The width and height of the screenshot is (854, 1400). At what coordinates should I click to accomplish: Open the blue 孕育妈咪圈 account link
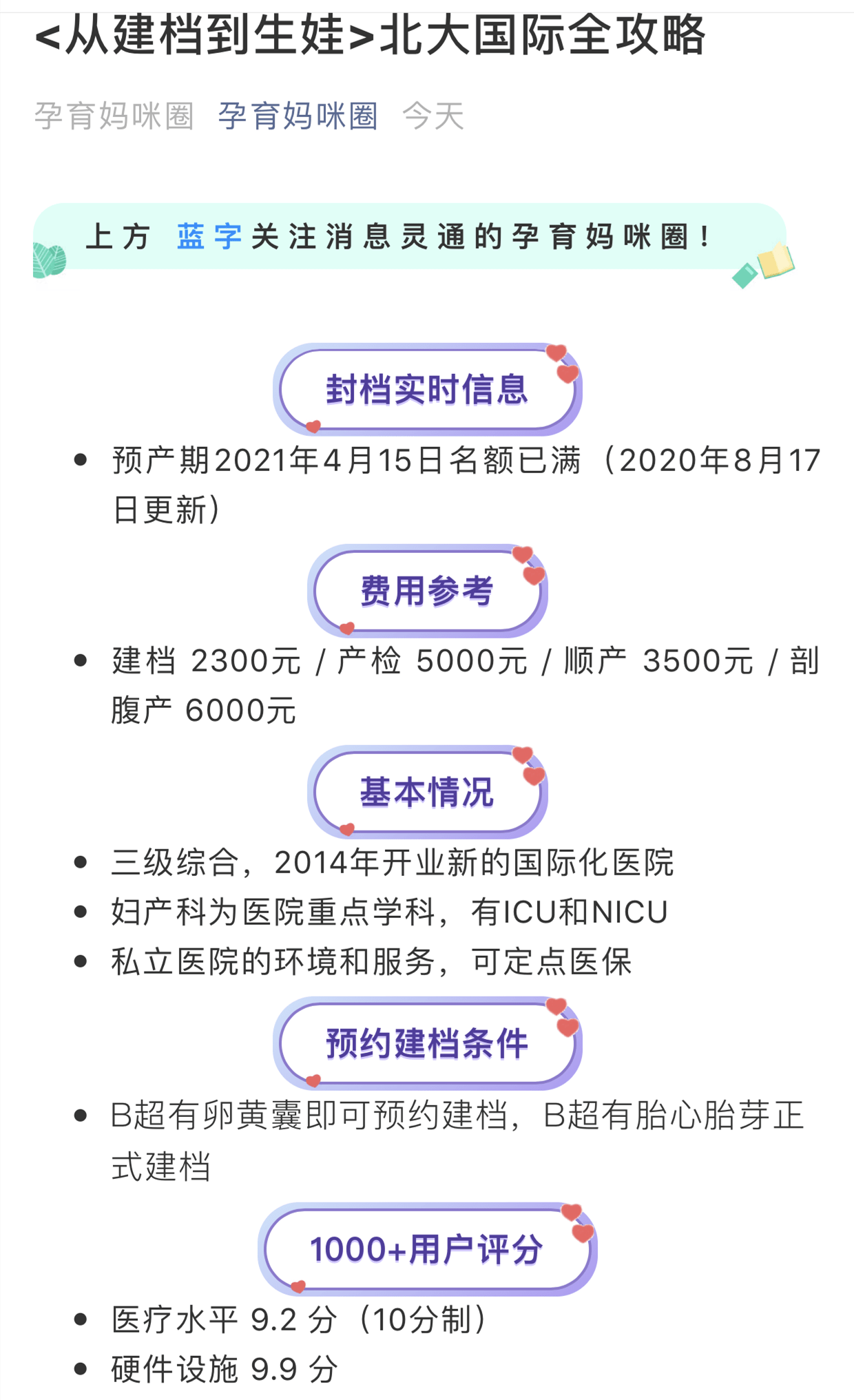[298, 116]
